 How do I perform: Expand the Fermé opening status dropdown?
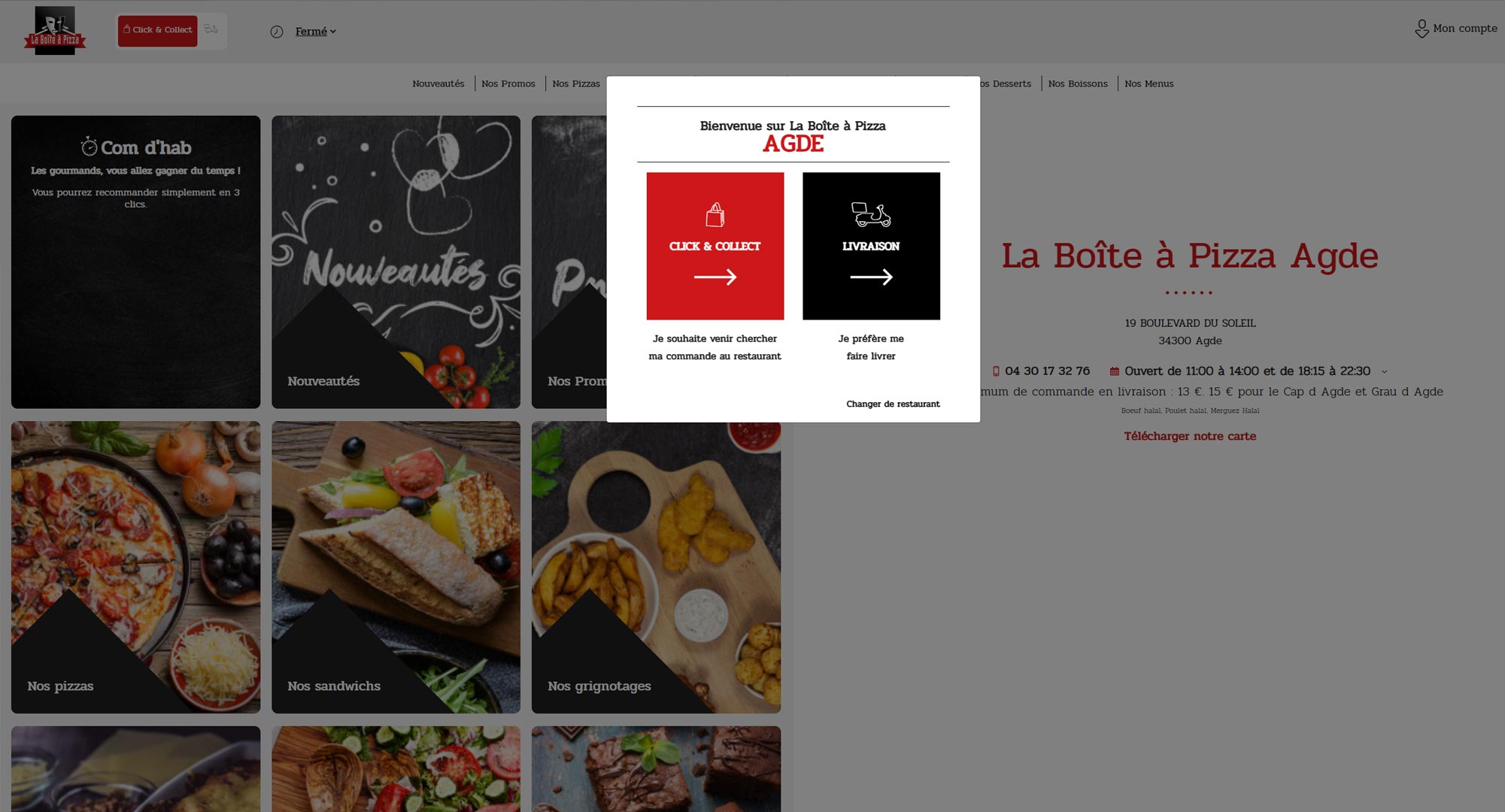click(x=315, y=32)
